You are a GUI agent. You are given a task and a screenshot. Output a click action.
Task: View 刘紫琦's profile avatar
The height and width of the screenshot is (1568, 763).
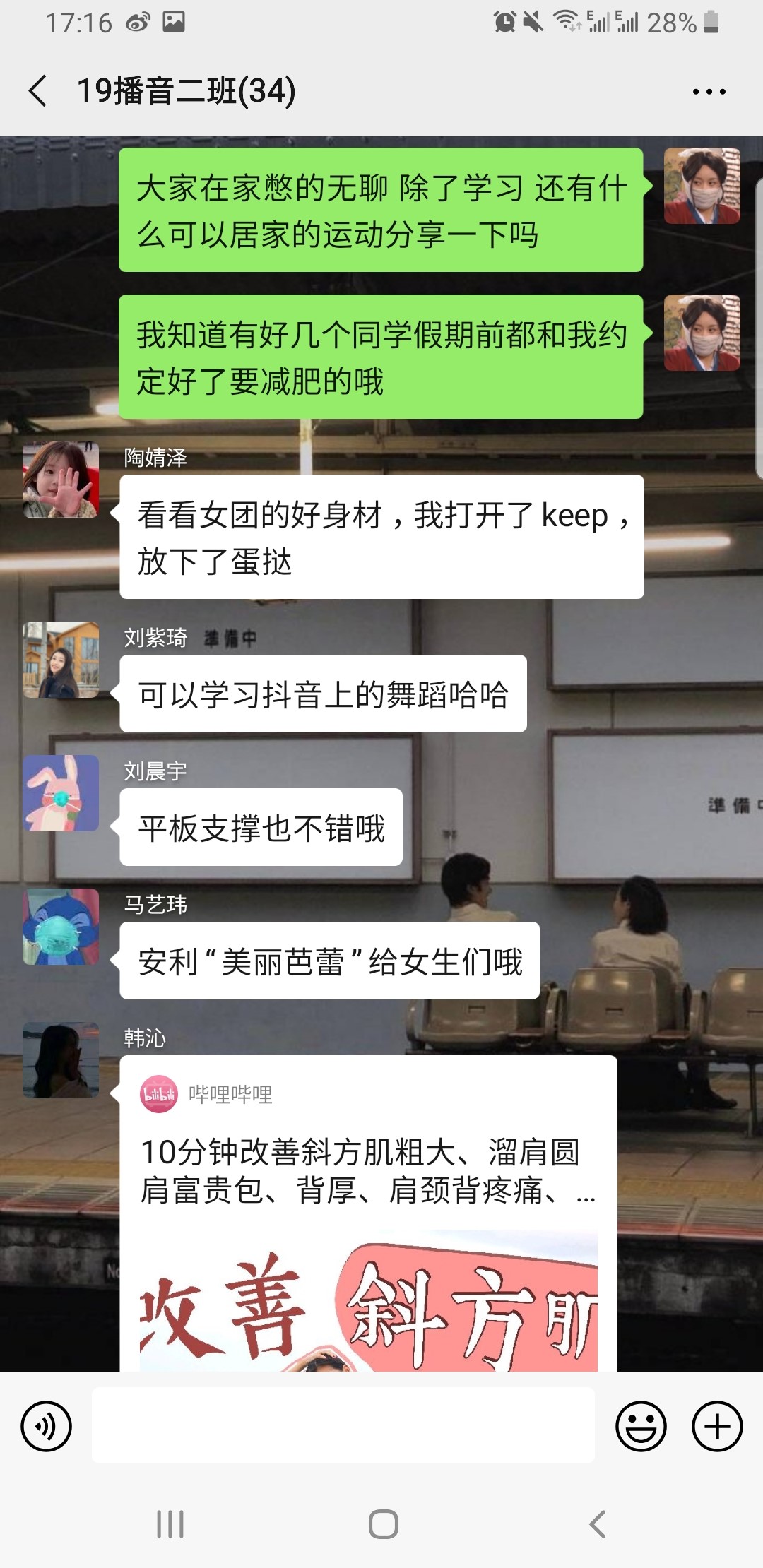point(61,660)
